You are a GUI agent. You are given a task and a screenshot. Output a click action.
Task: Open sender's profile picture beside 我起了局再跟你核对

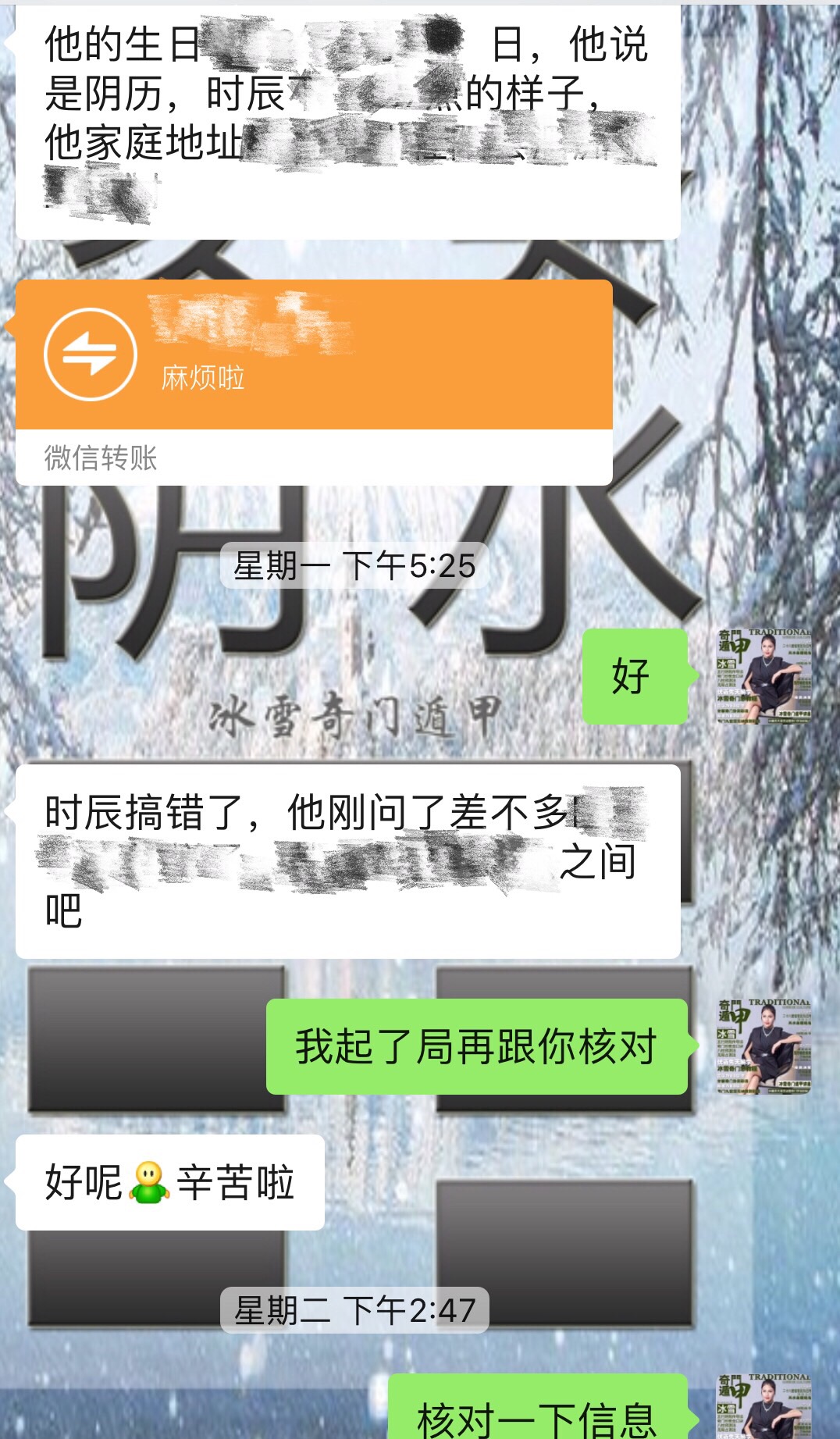click(764, 1046)
